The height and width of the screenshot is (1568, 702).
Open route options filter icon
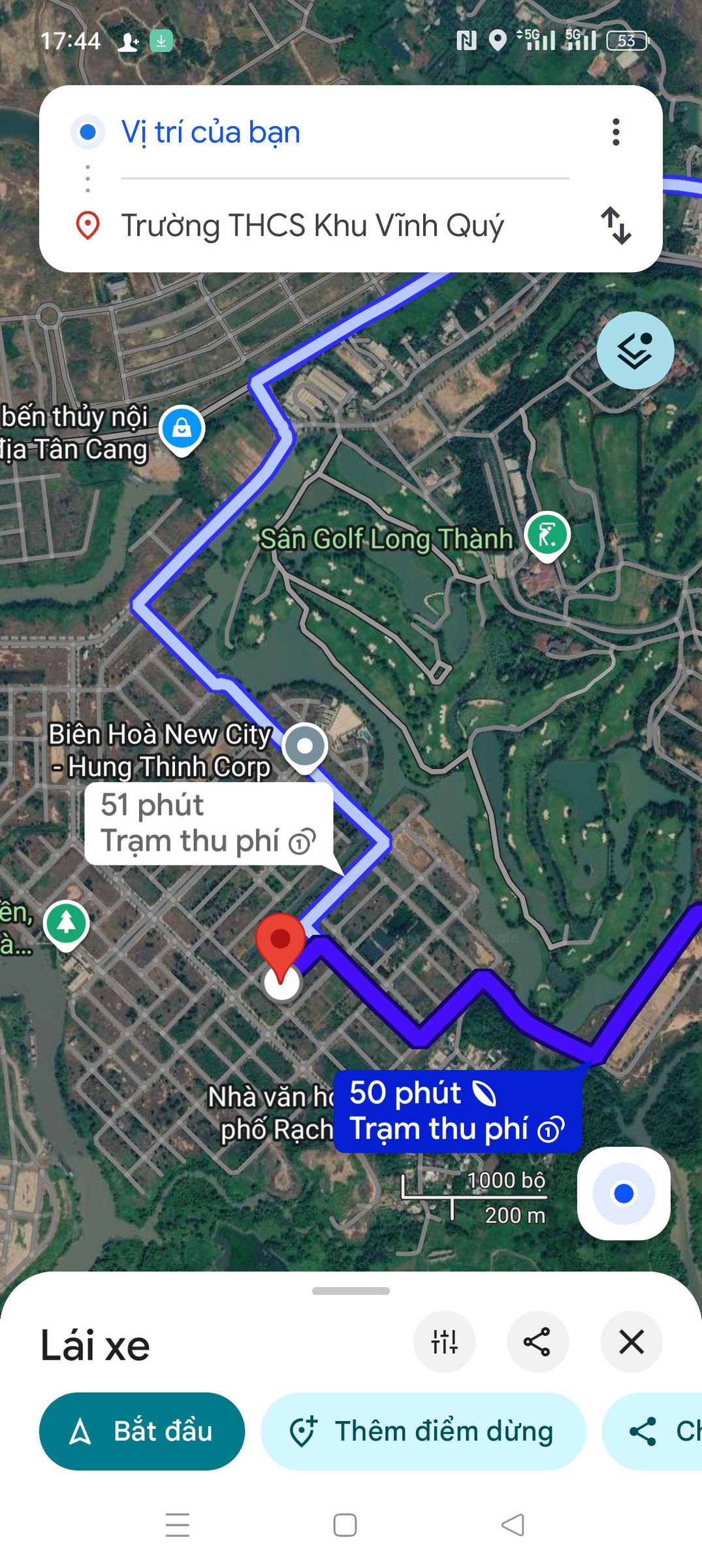444,1342
